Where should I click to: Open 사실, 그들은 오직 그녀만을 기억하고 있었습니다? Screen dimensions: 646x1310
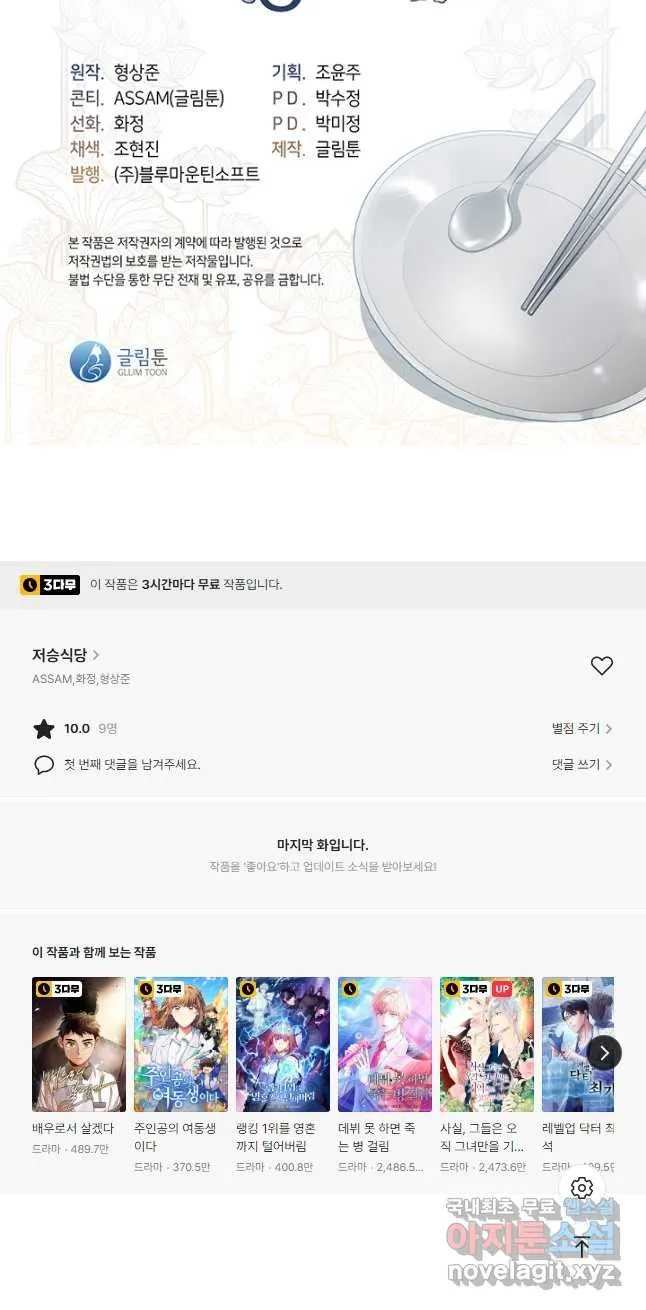[x=487, y=1044]
